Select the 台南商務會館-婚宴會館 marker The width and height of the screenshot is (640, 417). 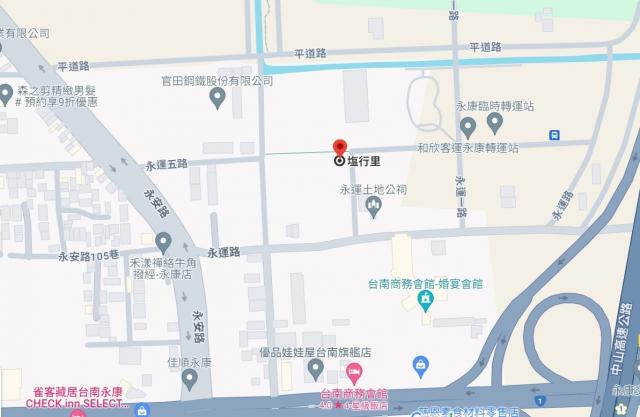coord(425,299)
